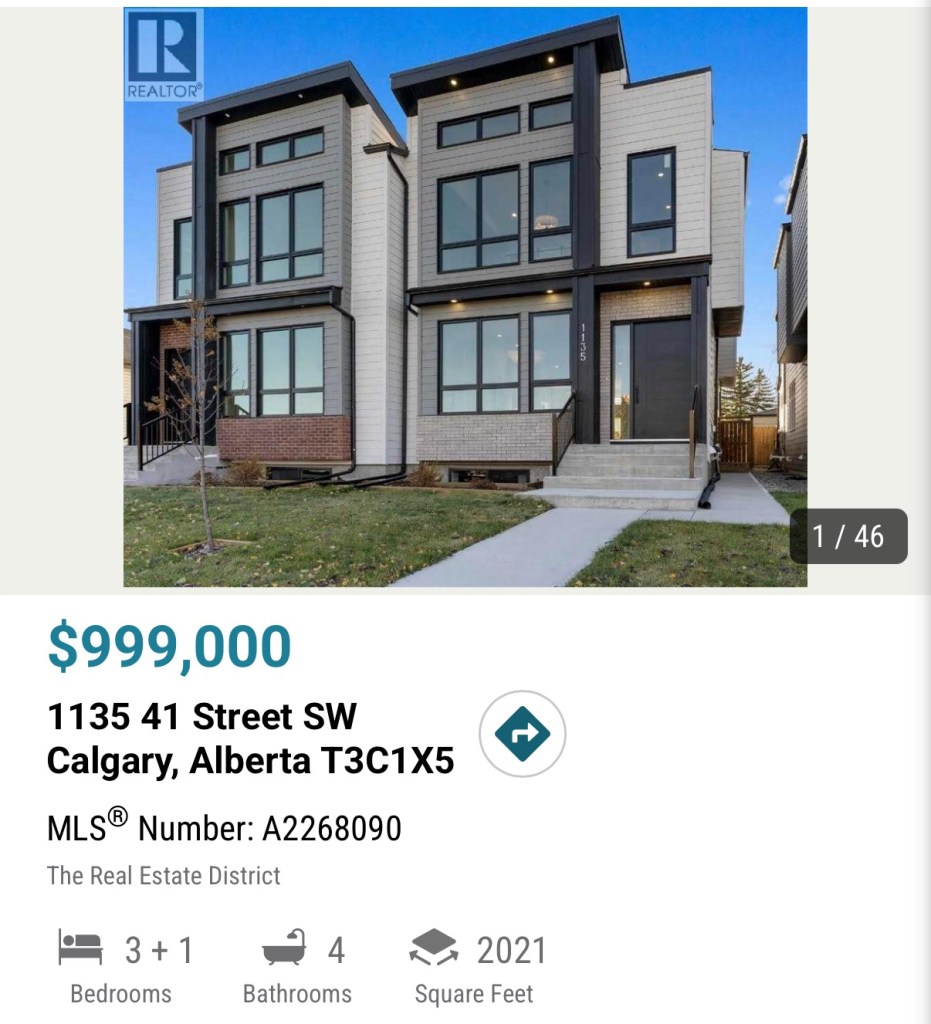Viewport: 931px width, 1024px height.
Task: Open directions to 1135 41 Street SW
Action: (x=522, y=734)
